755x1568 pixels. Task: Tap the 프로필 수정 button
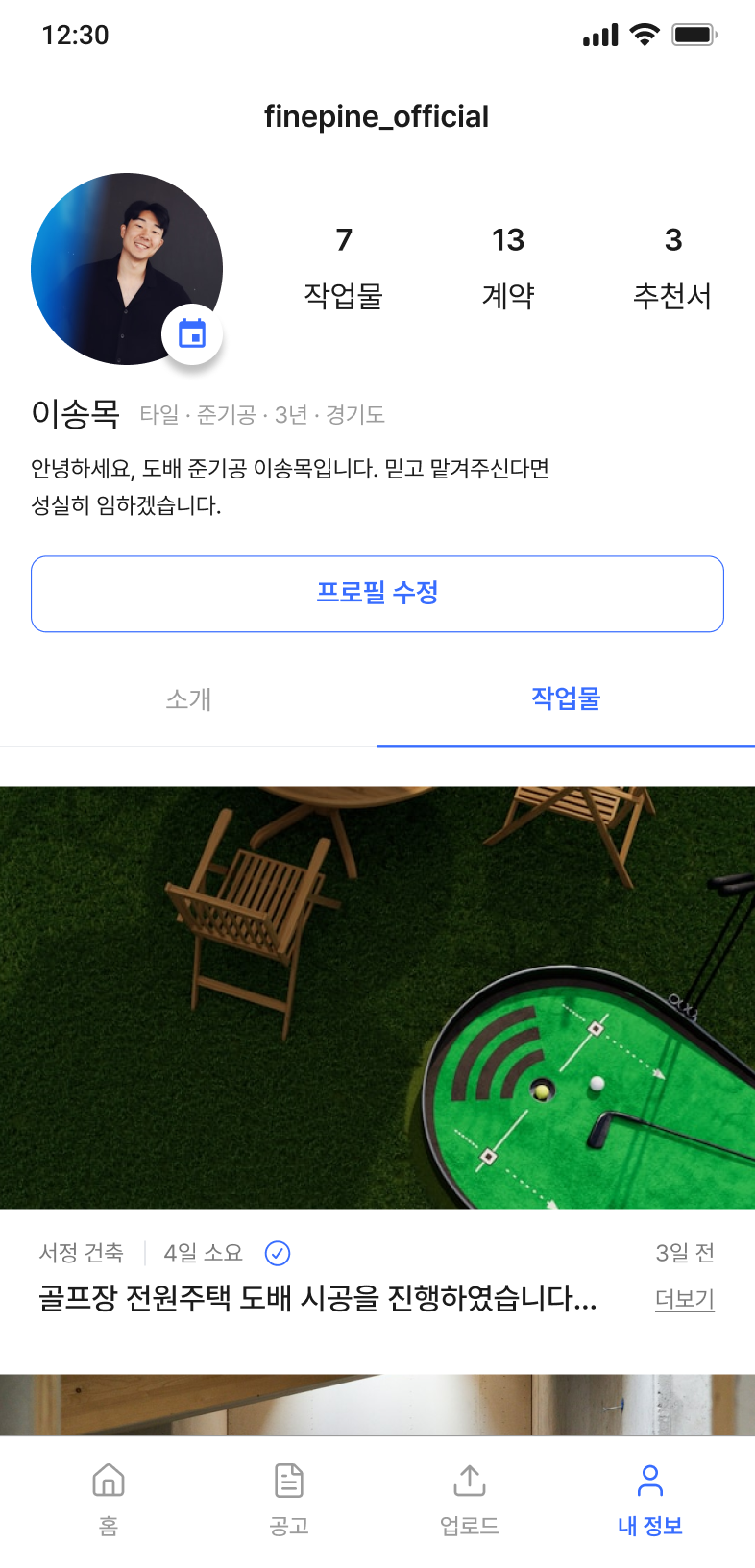pyautogui.click(x=377, y=593)
